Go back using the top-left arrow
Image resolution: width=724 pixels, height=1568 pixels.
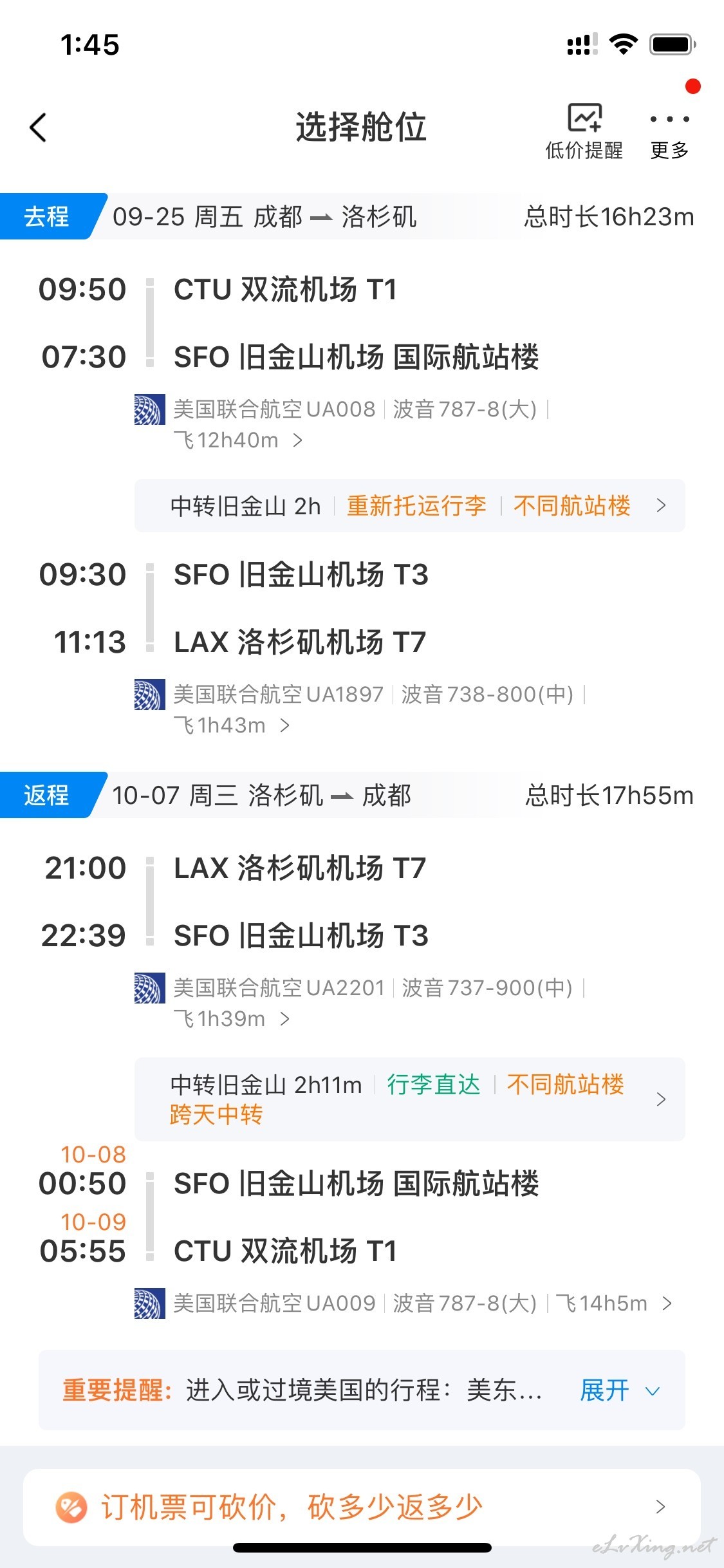pos(39,127)
